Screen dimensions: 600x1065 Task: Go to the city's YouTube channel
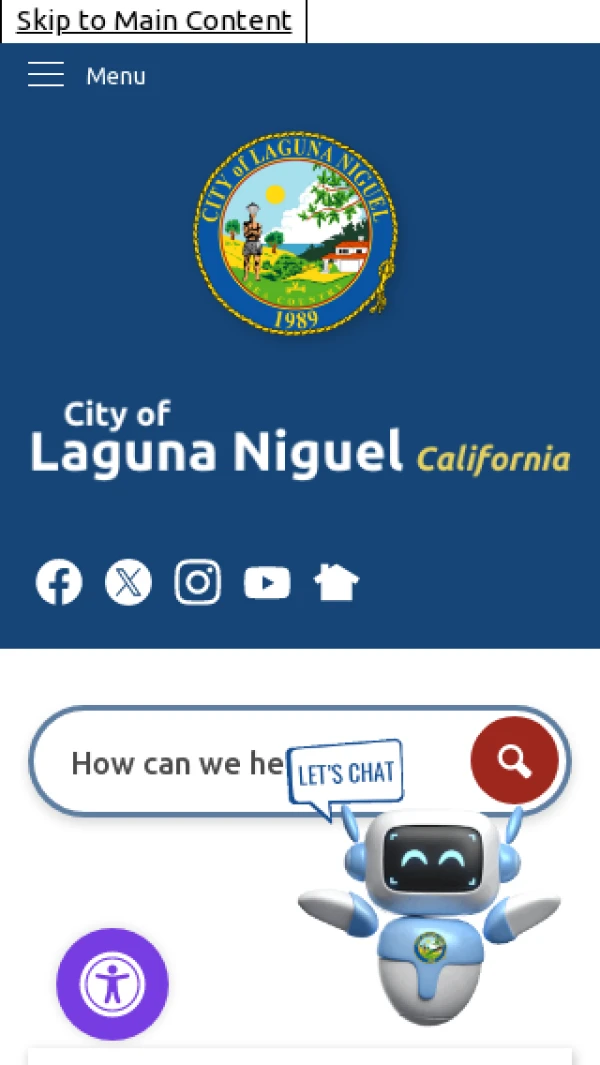pos(267,582)
